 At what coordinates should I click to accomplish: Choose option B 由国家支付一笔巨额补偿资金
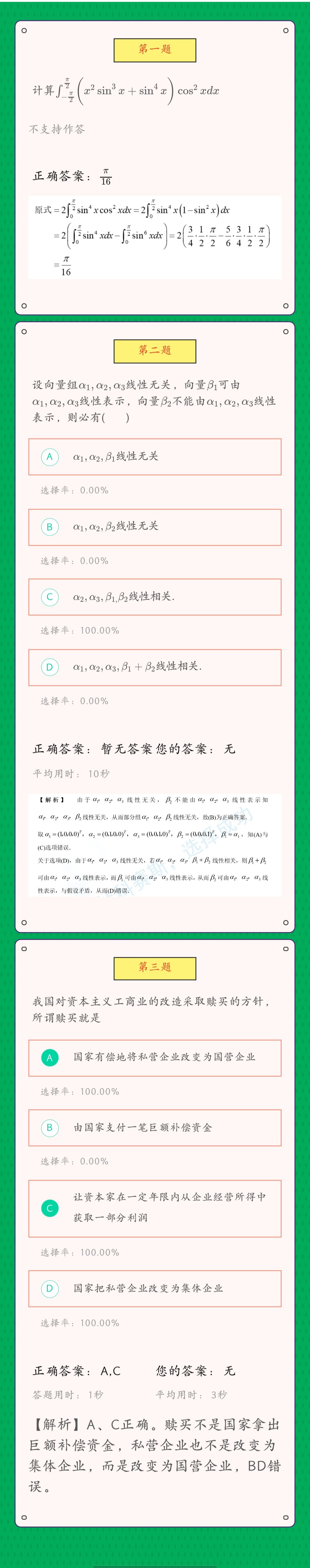[155, 1127]
